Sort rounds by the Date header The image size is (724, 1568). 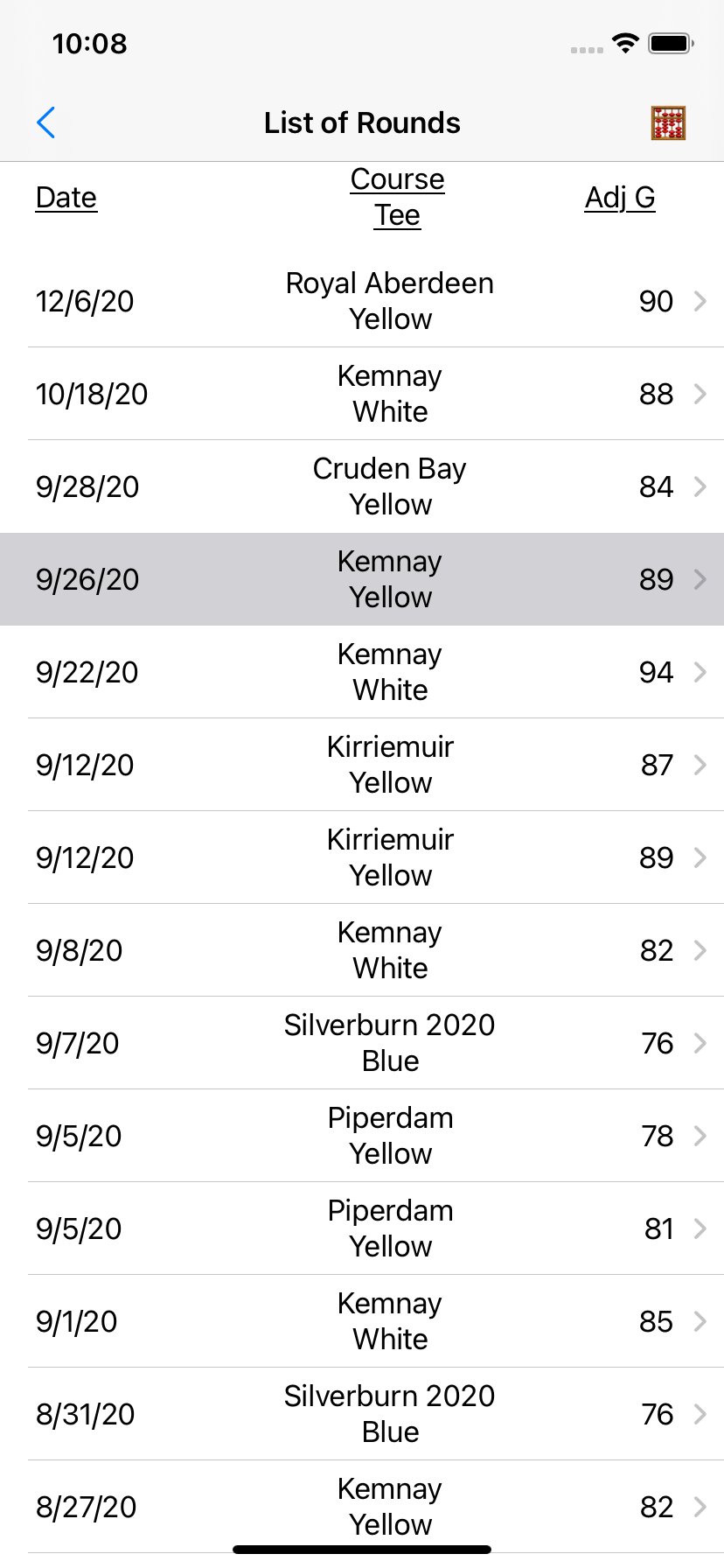(x=66, y=198)
